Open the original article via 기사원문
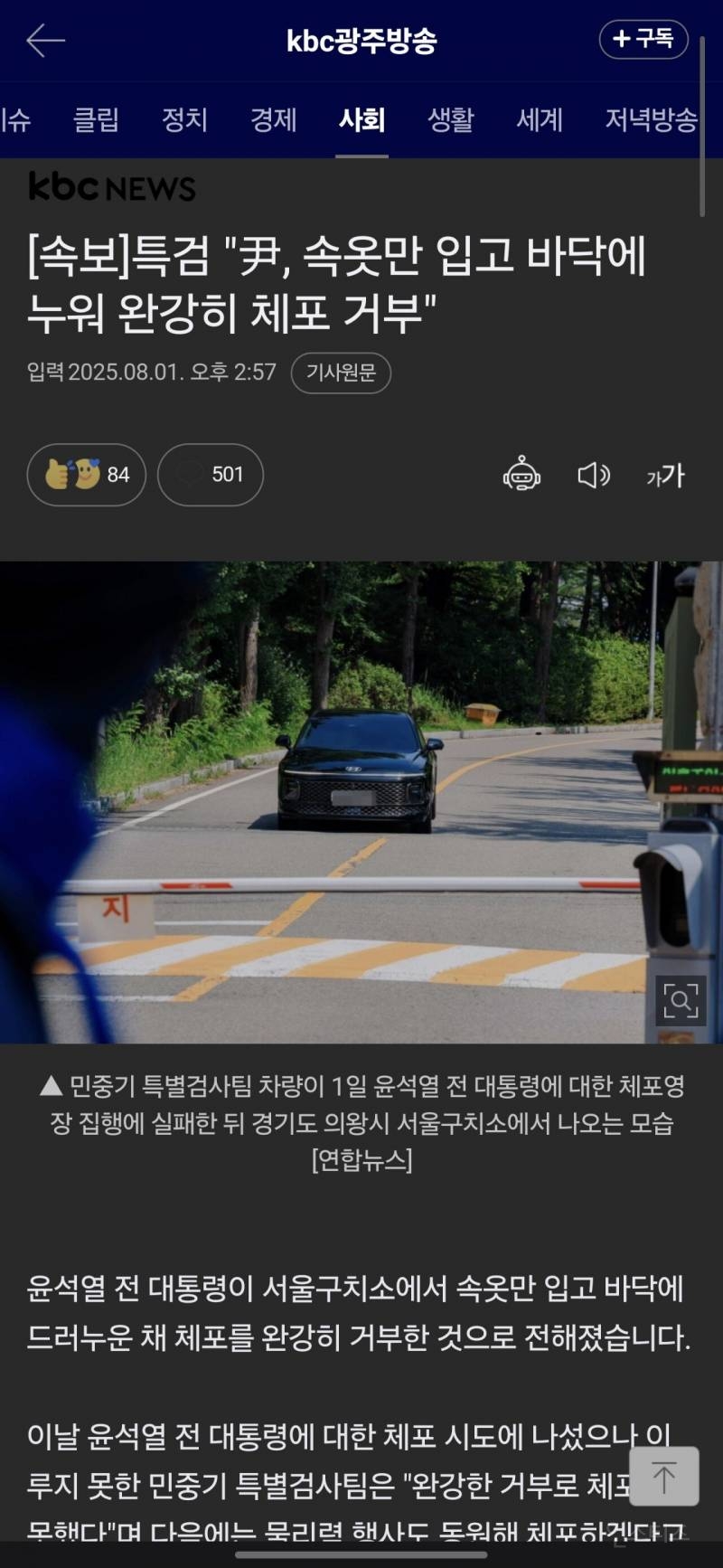Image resolution: width=723 pixels, height=1568 pixels. click(341, 373)
